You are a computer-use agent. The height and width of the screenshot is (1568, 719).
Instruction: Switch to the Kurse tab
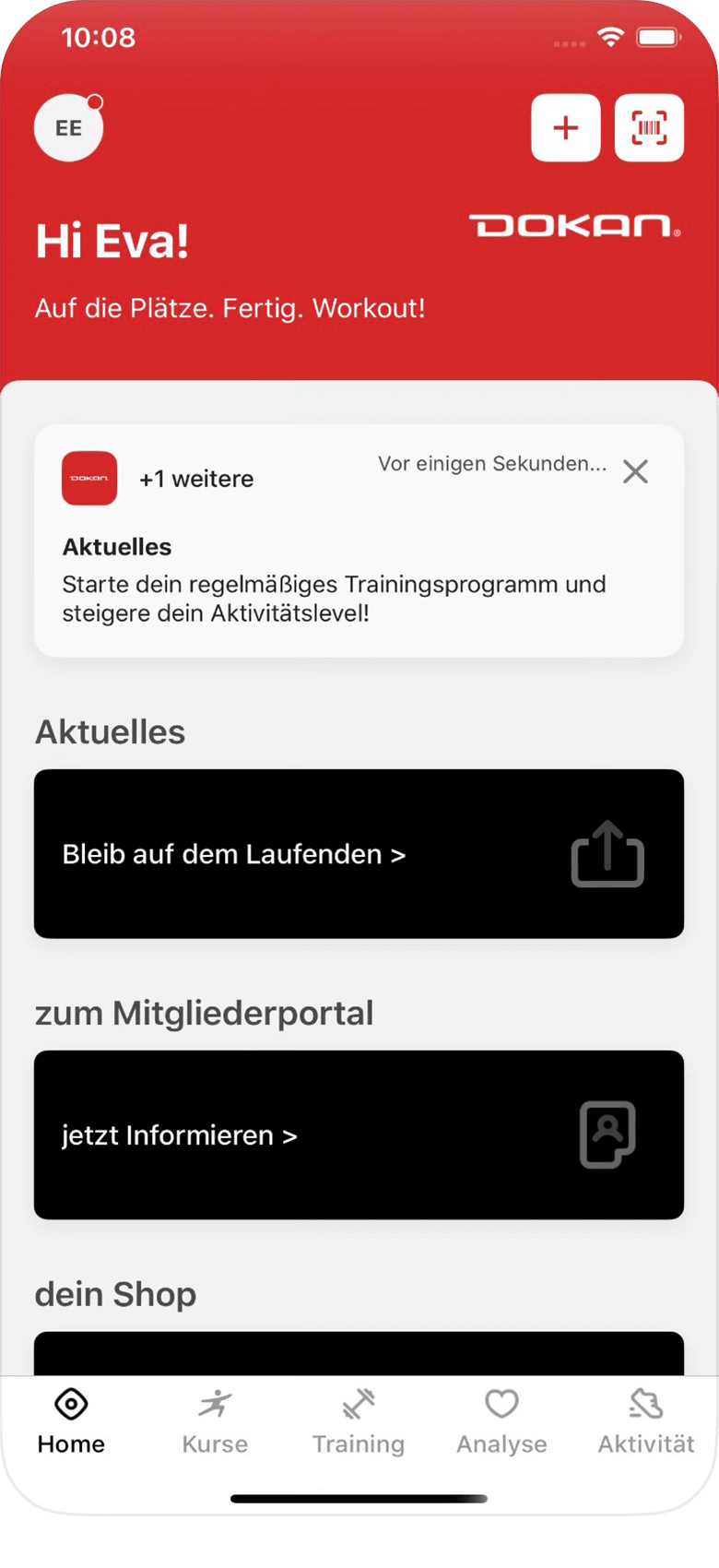215,1421
